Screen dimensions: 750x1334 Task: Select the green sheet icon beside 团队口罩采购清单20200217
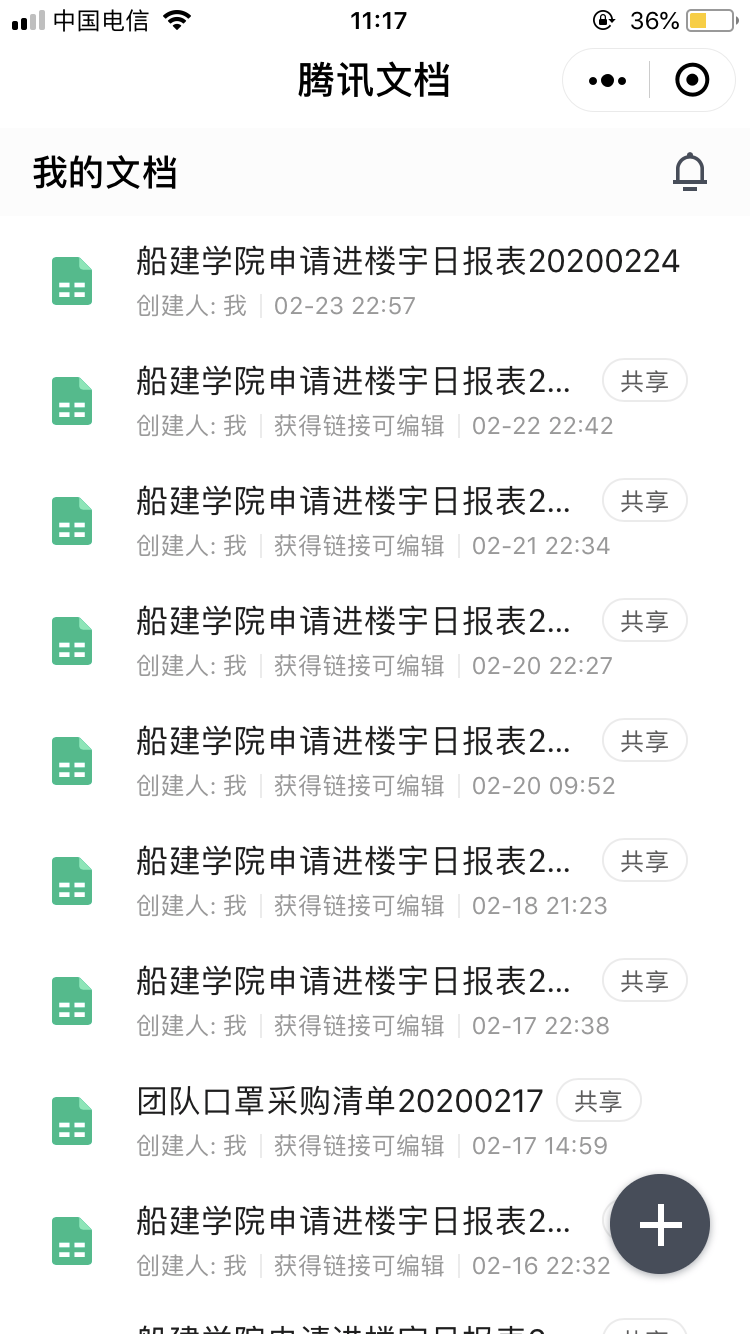coord(71,1121)
